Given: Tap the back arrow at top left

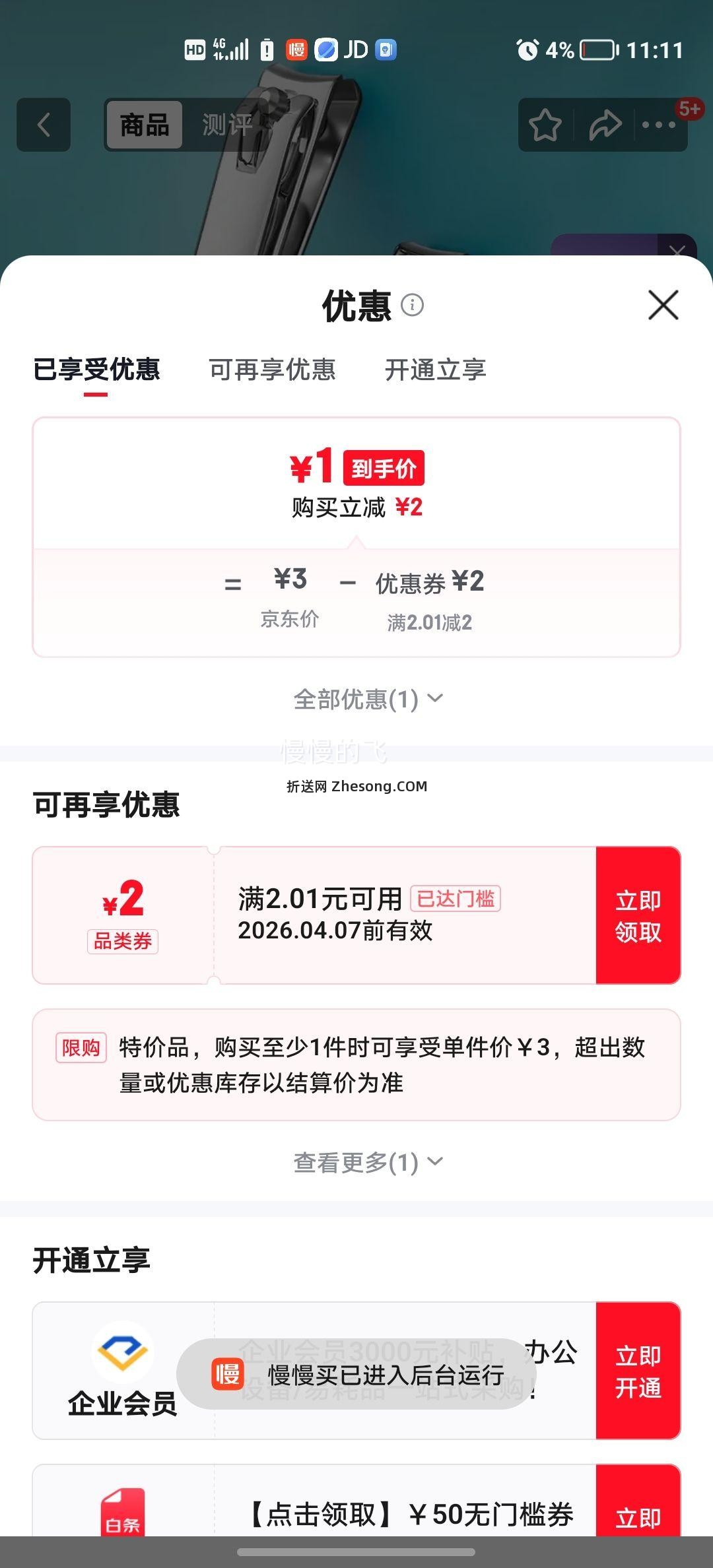Looking at the screenshot, I should [44, 125].
